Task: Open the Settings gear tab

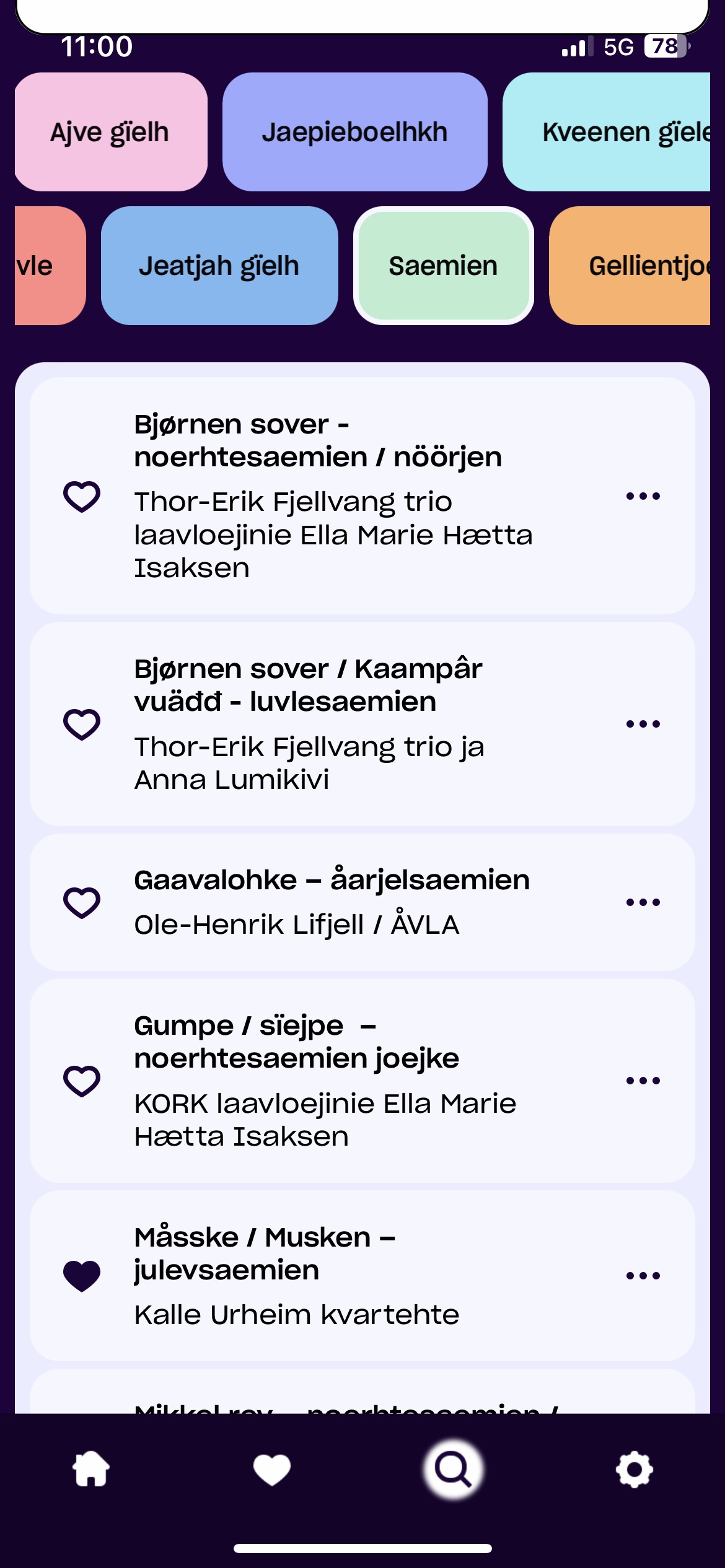Action: tap(634, 1469)
